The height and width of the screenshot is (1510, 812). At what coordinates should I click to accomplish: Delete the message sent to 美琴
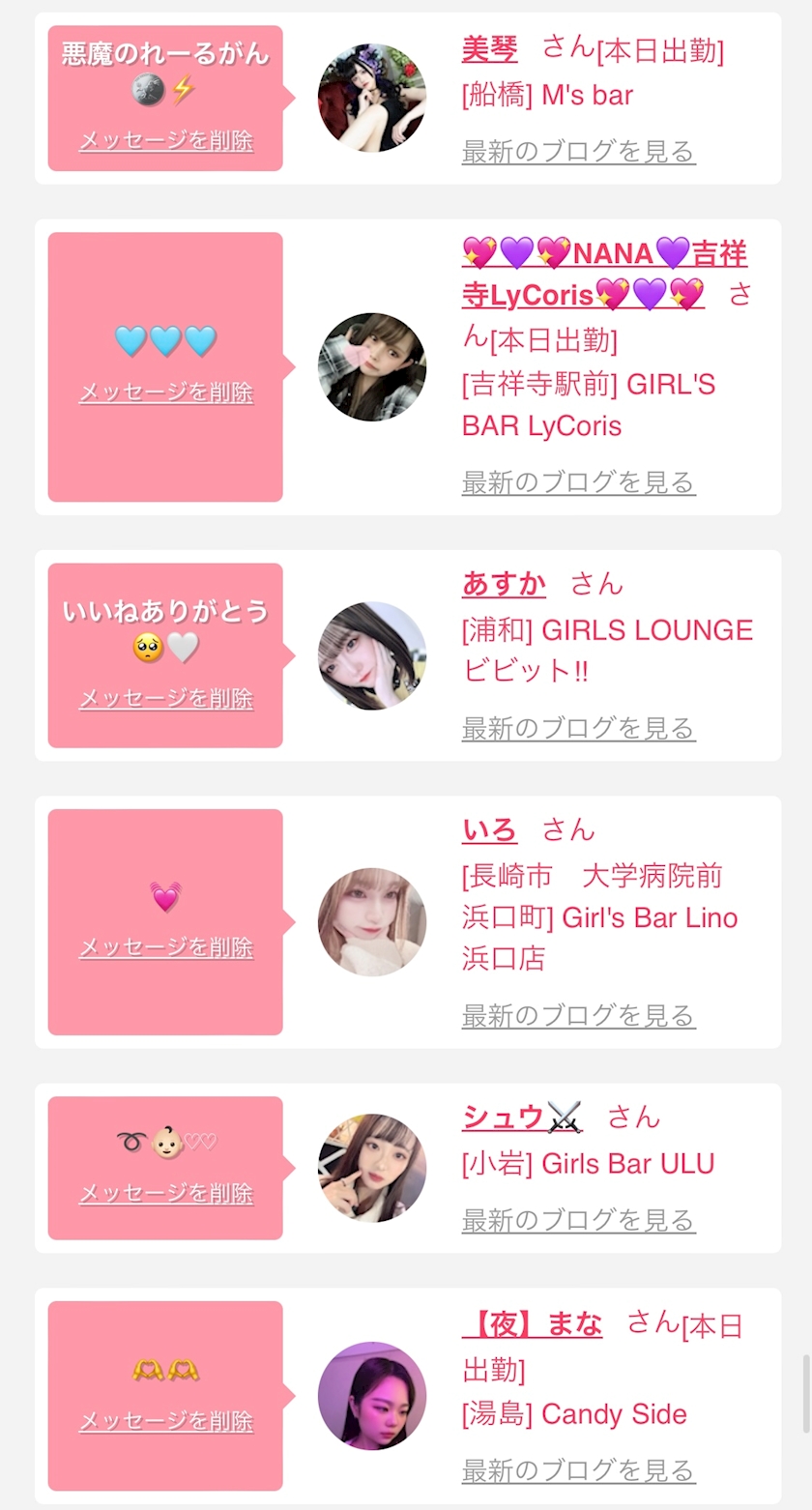(165, 141)
